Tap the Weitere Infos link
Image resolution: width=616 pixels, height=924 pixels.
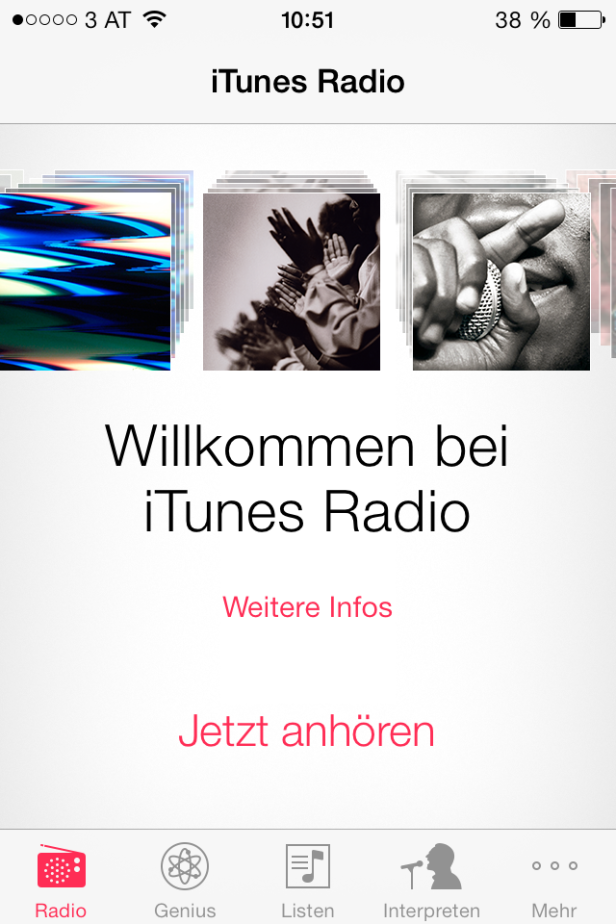(307, 607)
